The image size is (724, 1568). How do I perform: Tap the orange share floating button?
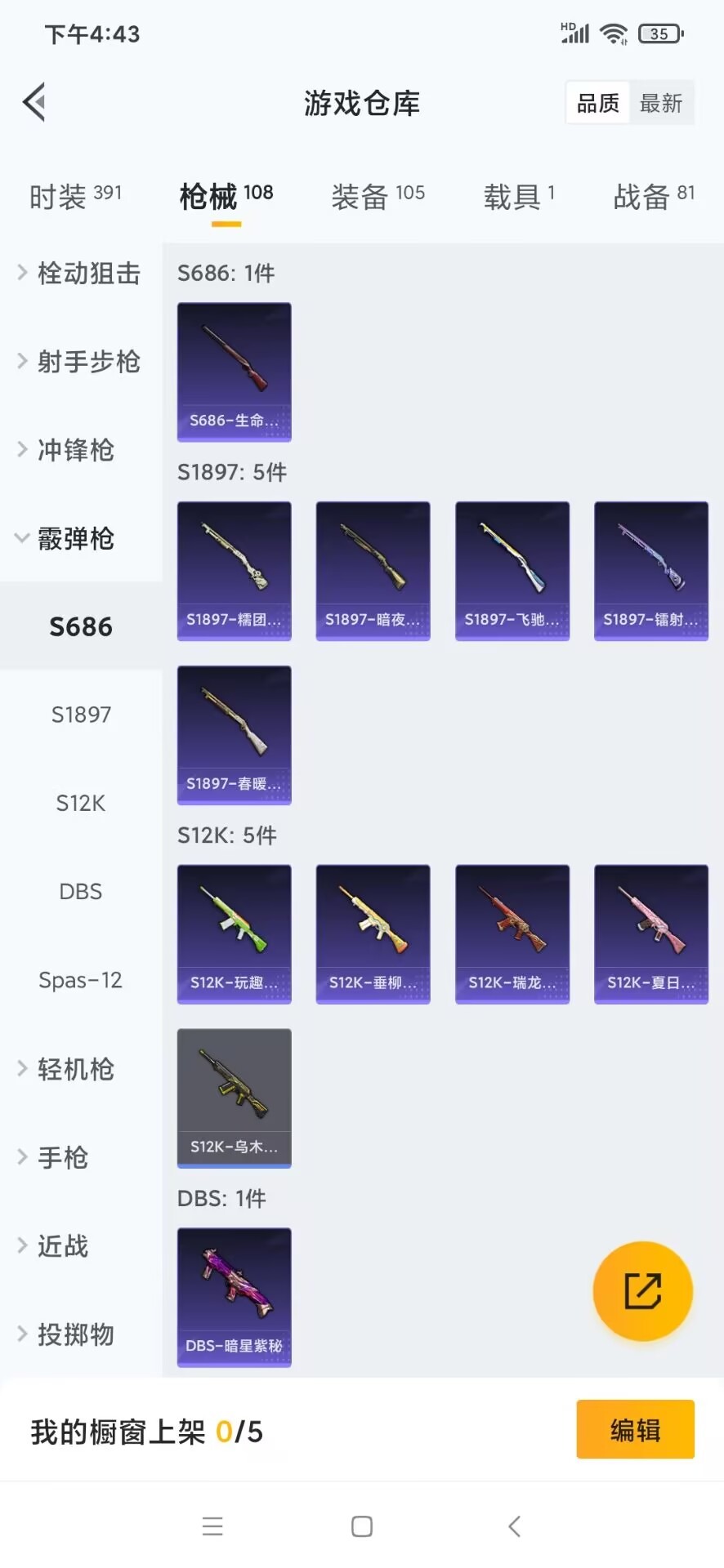click(x=642, y=1291)
